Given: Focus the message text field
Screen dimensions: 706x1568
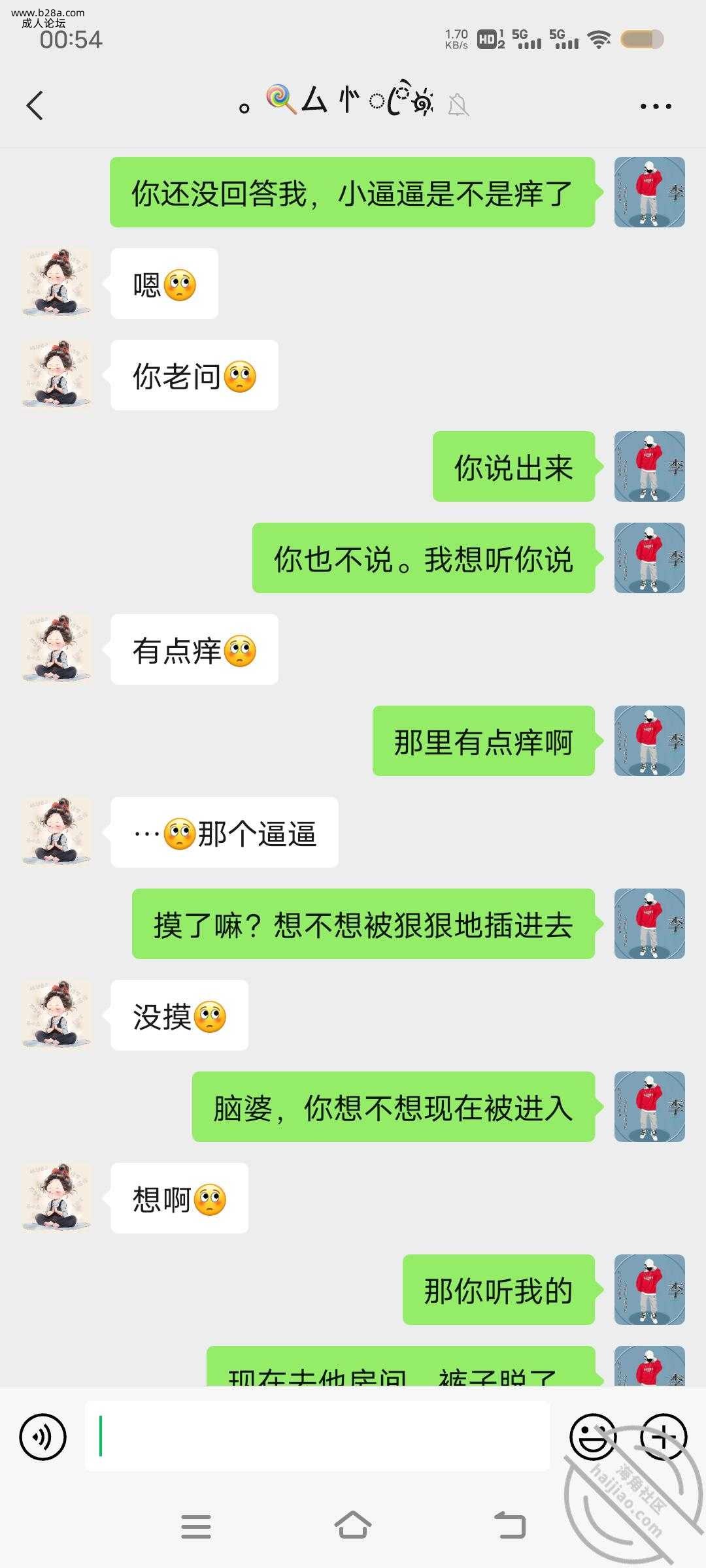Looking at the screenshot, I should [x=317, y=1436].
